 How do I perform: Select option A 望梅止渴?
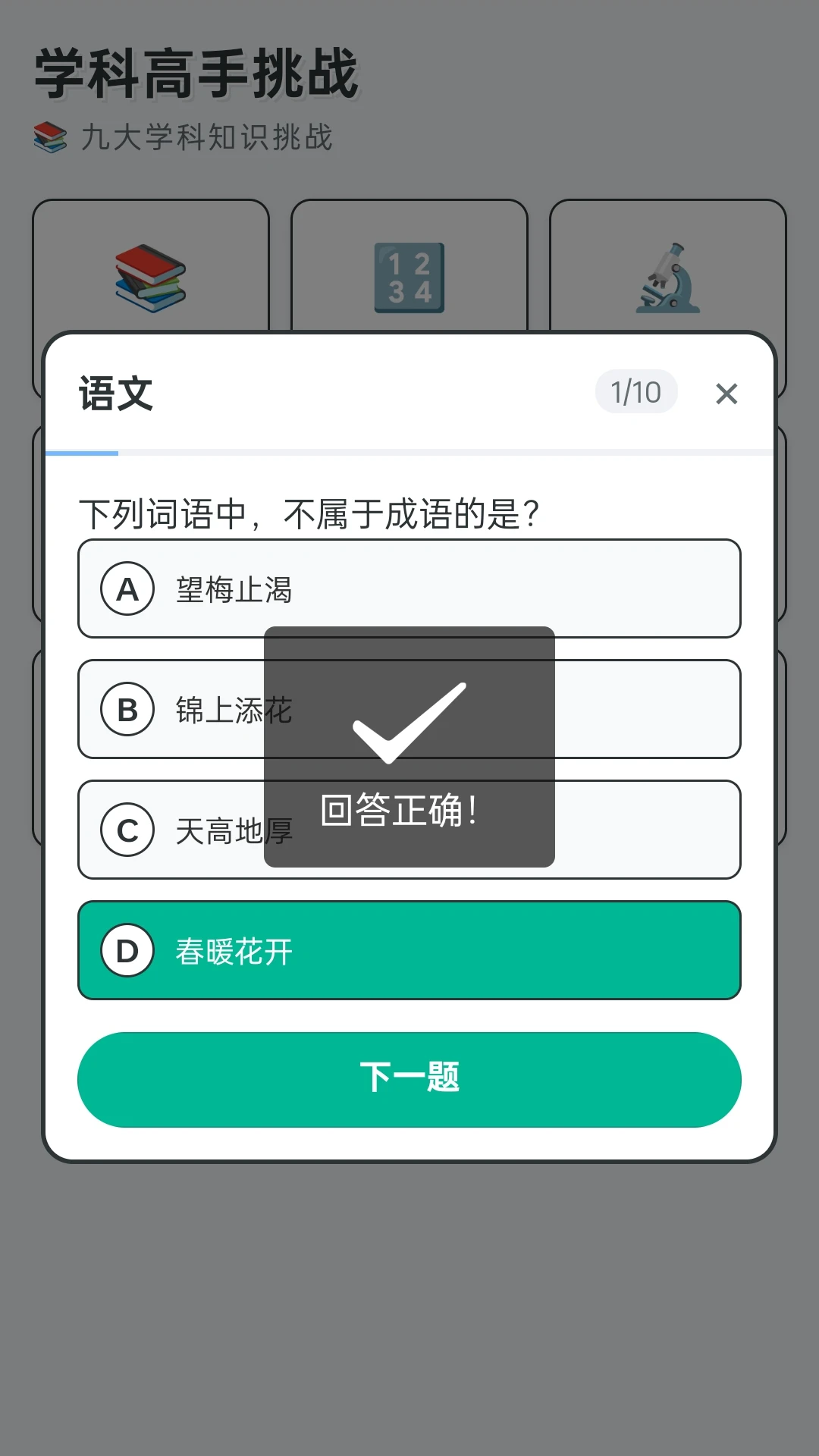(x=409, y=588)
